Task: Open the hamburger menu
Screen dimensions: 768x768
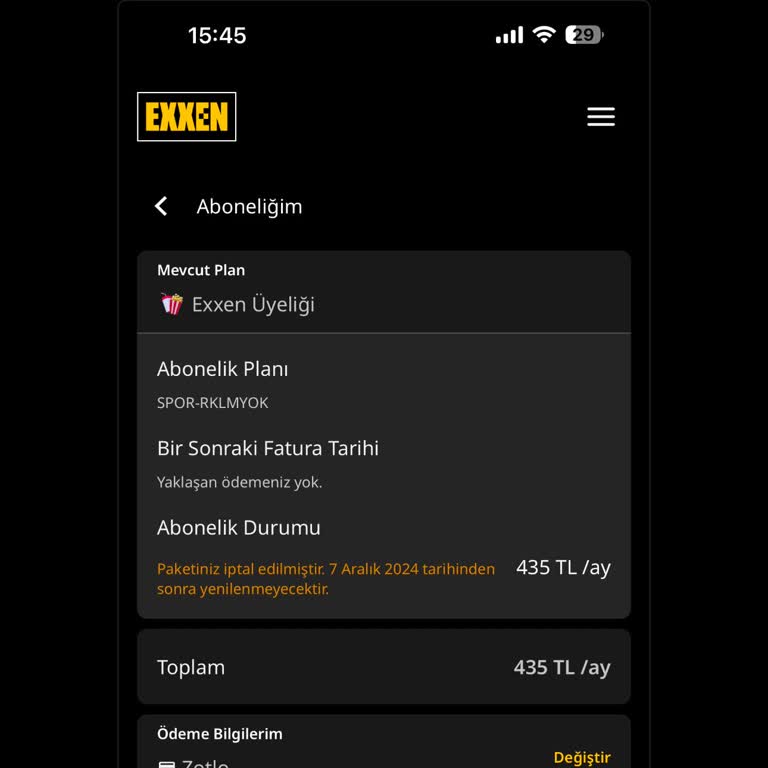Action: (x=601, y=117)
